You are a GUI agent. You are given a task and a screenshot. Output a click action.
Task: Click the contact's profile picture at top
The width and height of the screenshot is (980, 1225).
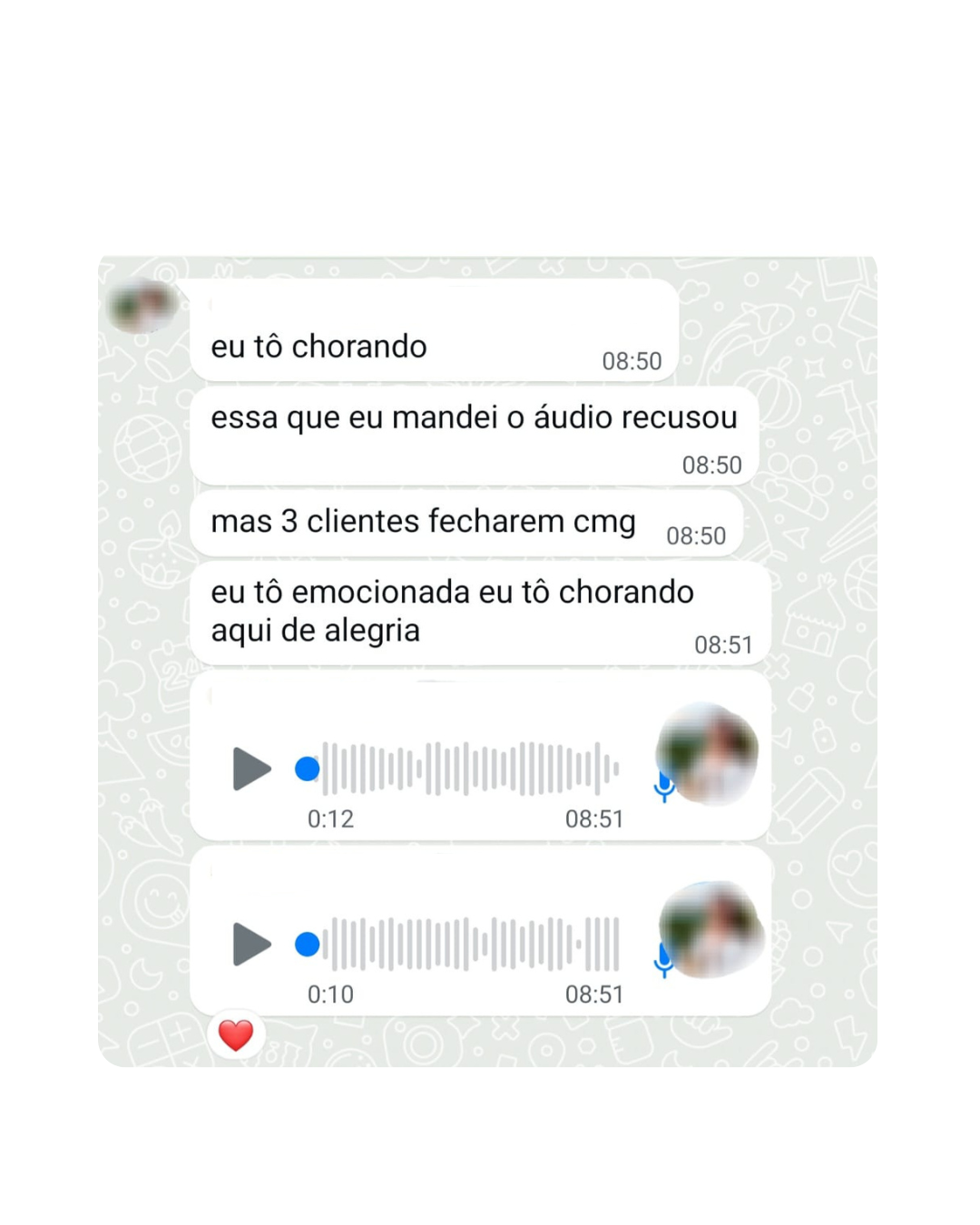pyautogui.click(x=143, y=305)
